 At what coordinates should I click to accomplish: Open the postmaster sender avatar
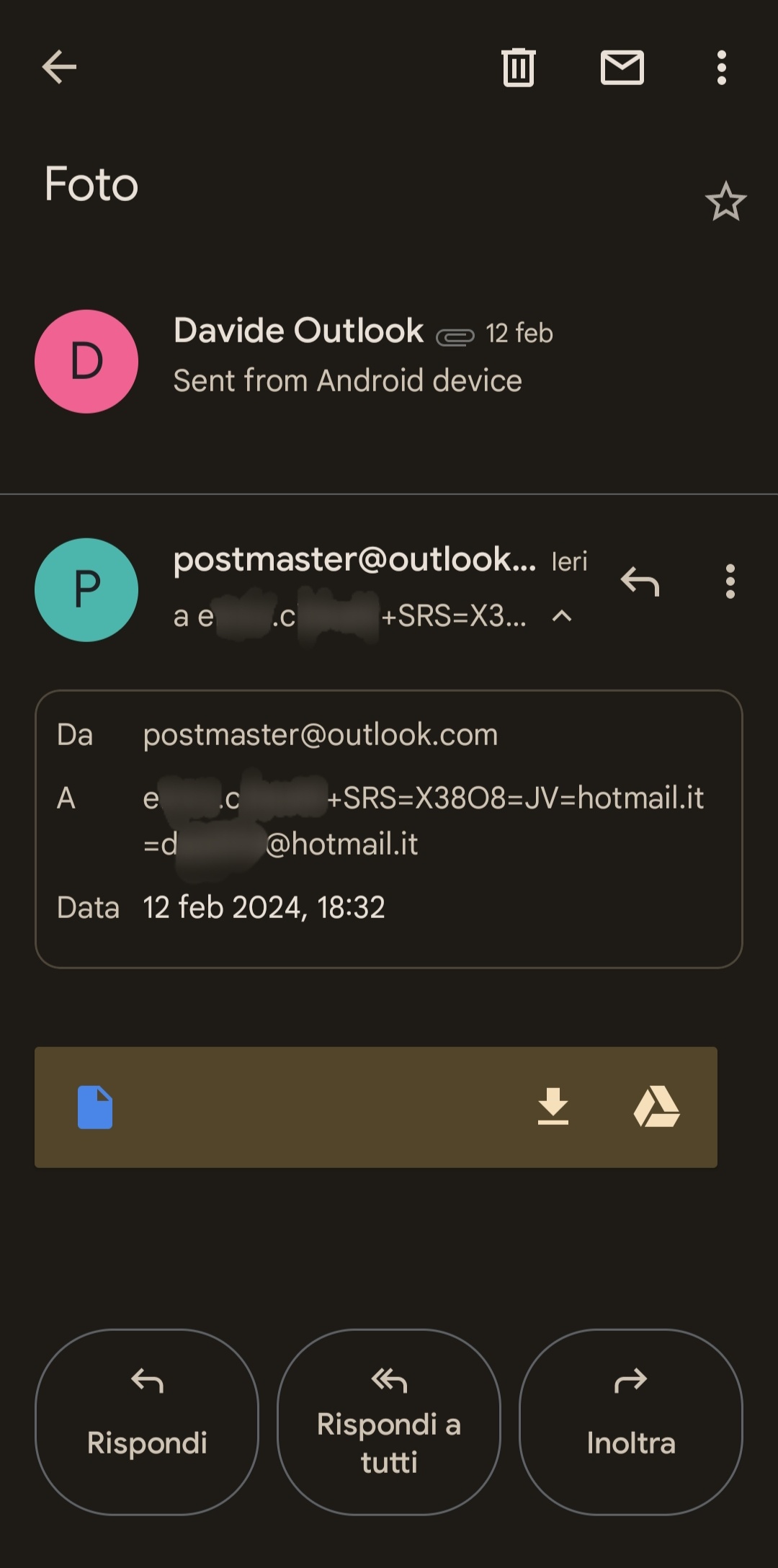click(x=86, y=589)
